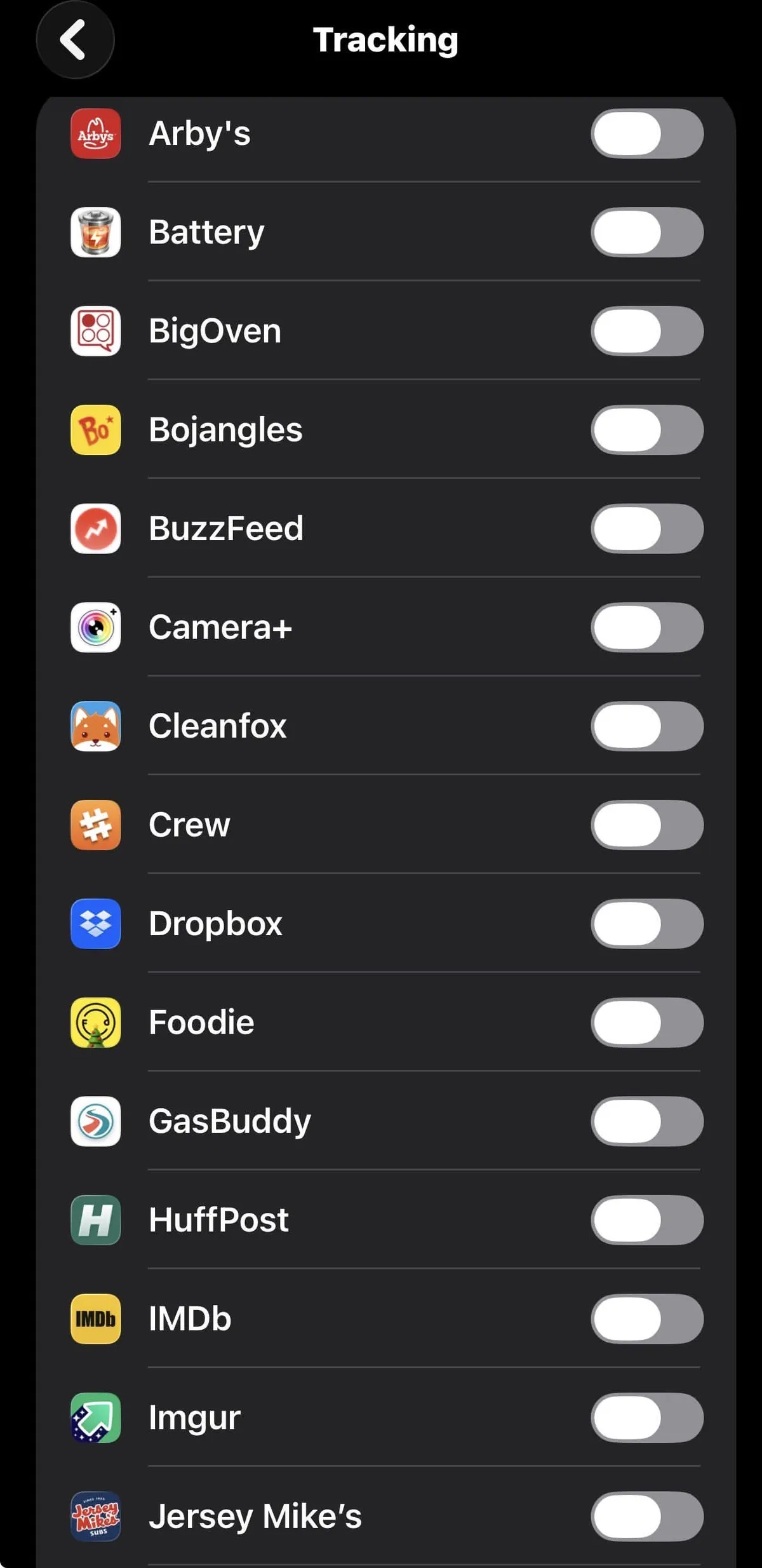Select the Imgur app icon
The image size is (762, 1568).
point(95,1418)
